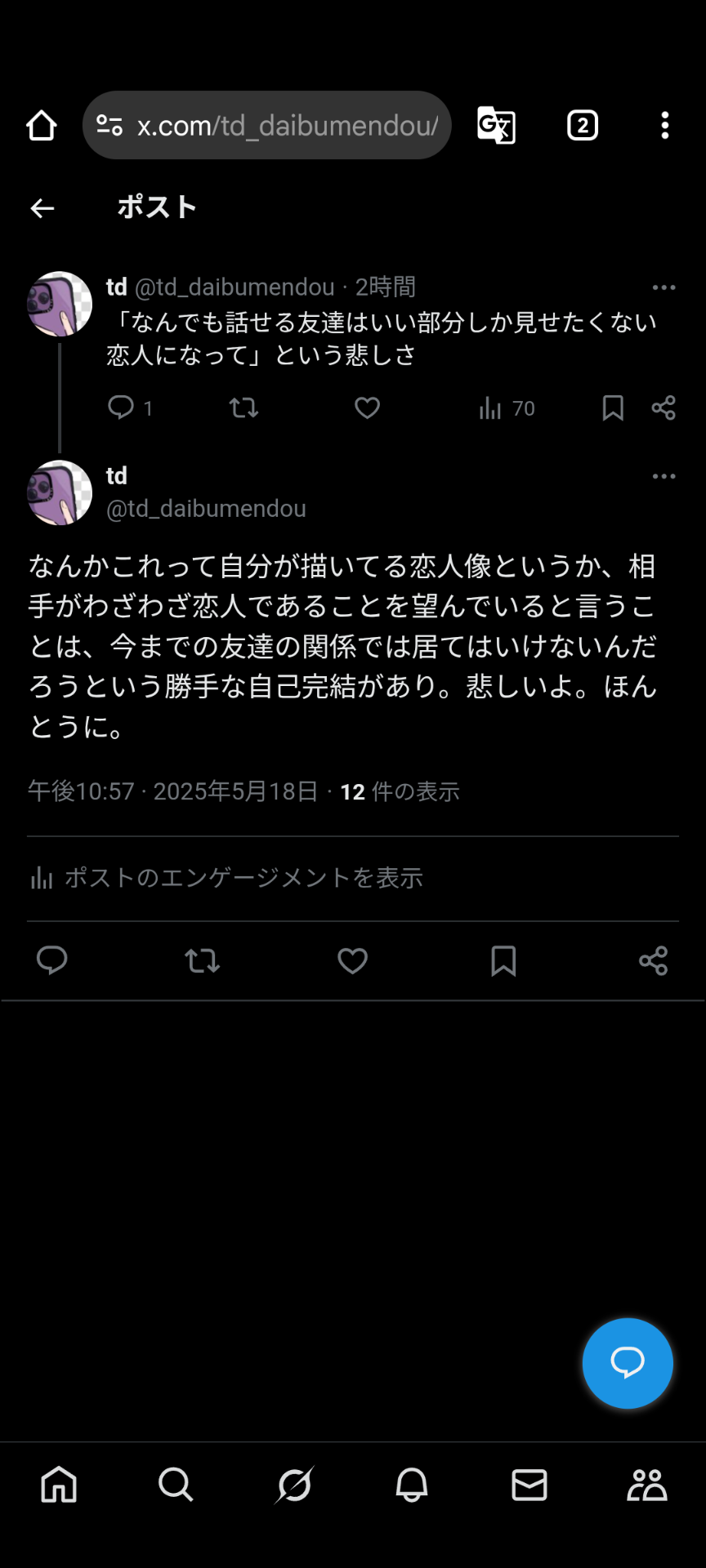Open the Notifications bell tab
Image resolution: width=706 pixels, height=1568 pixels.
[412, 1485]
